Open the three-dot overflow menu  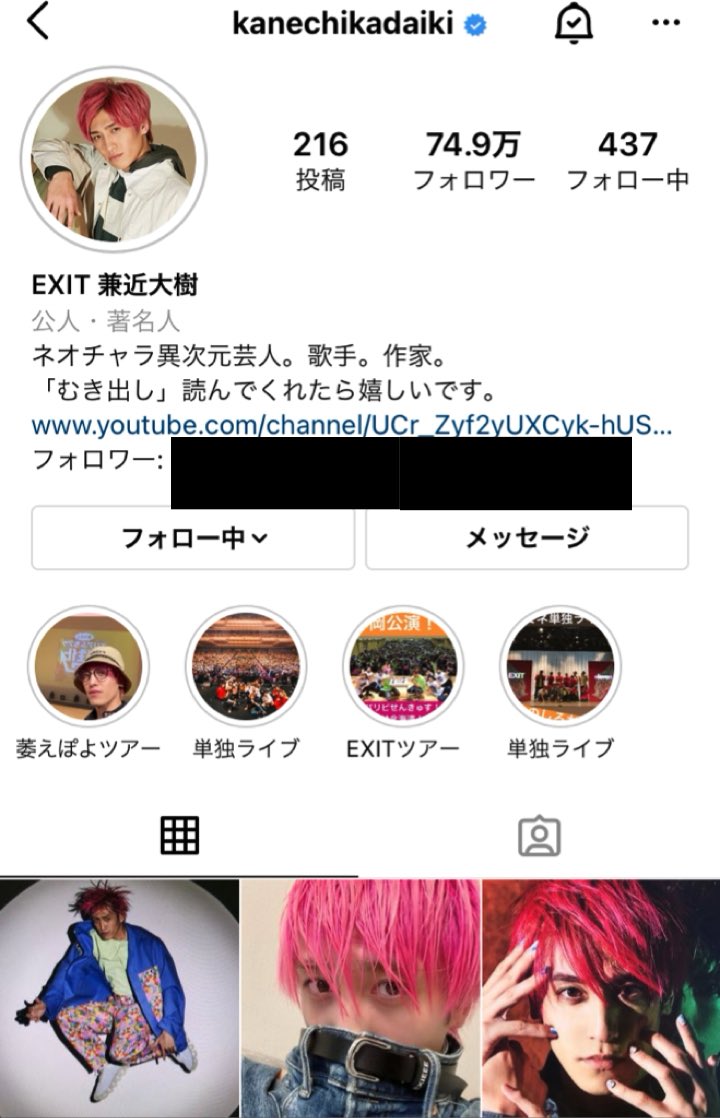[x=666, y=23]
